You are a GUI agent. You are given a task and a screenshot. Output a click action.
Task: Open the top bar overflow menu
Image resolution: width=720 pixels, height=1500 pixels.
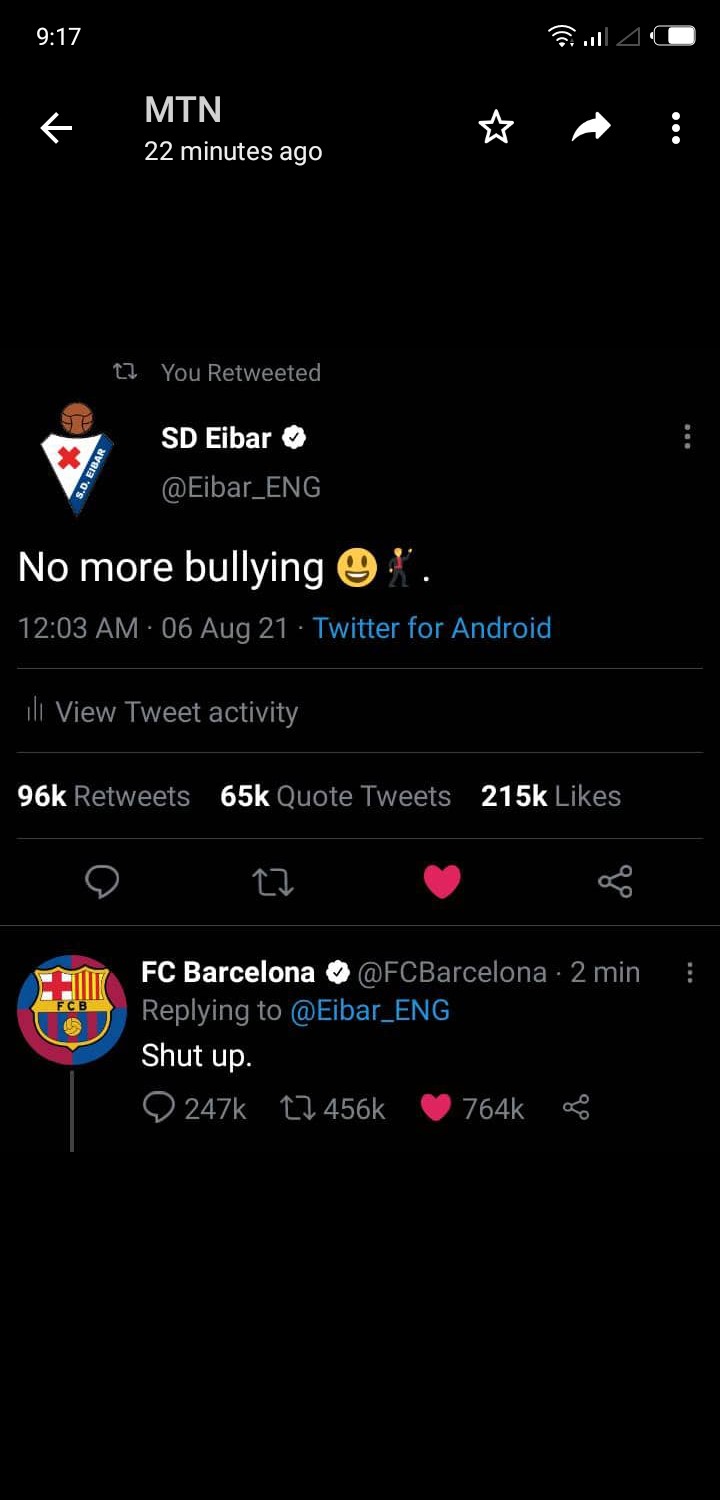676,128
